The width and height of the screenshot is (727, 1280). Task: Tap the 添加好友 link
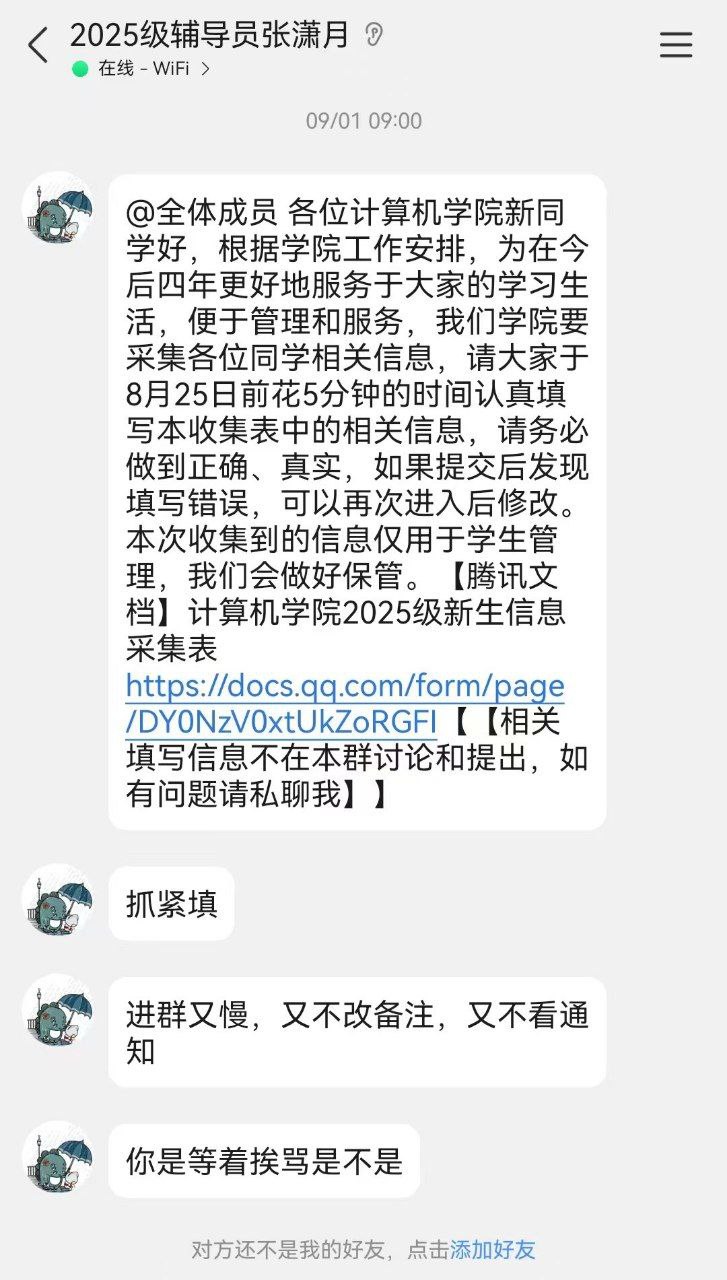(493, 1249)
